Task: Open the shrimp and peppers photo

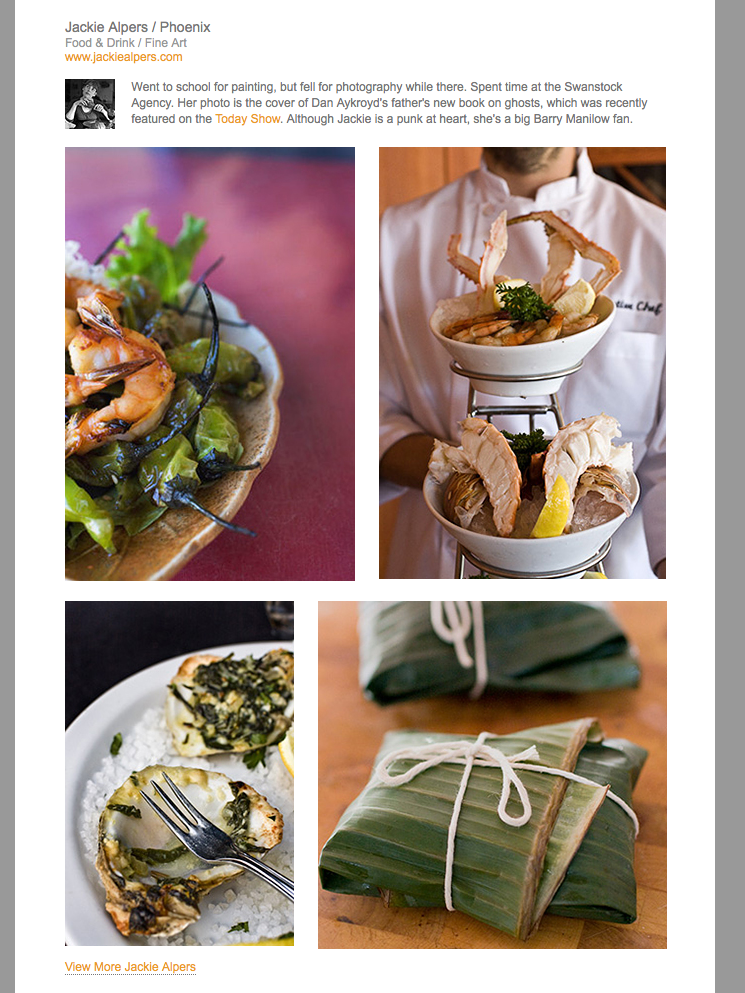Action: [x=209, y=364]
